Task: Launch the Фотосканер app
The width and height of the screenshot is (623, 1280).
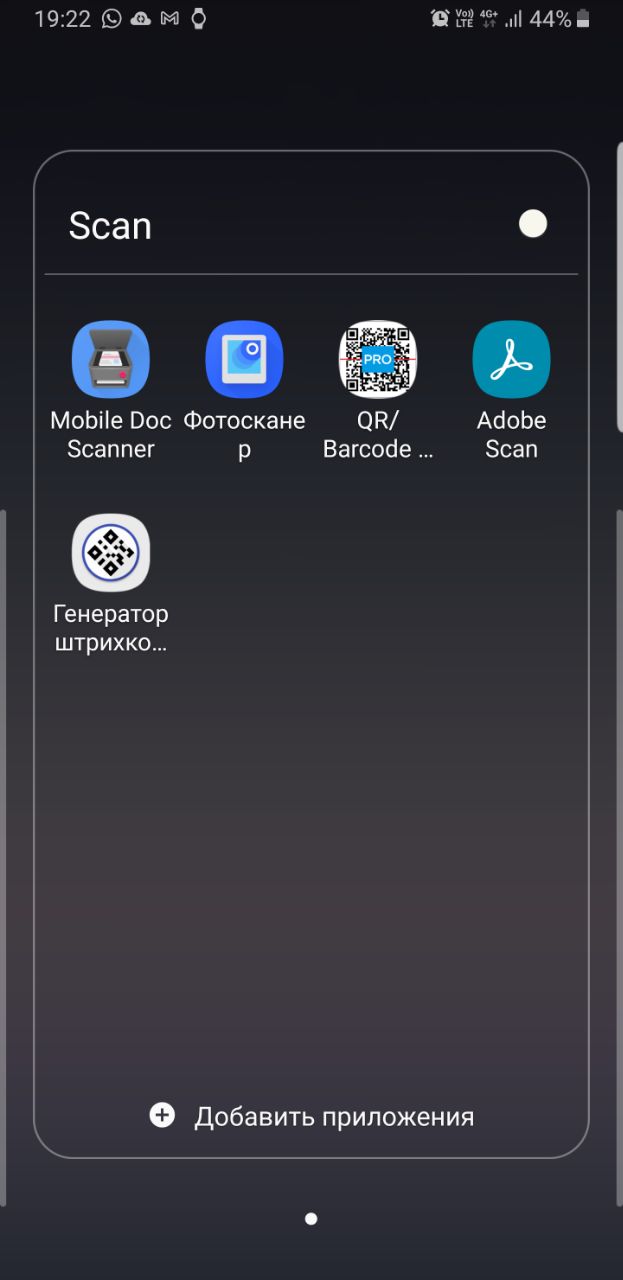Action: (x=244, y=360)
